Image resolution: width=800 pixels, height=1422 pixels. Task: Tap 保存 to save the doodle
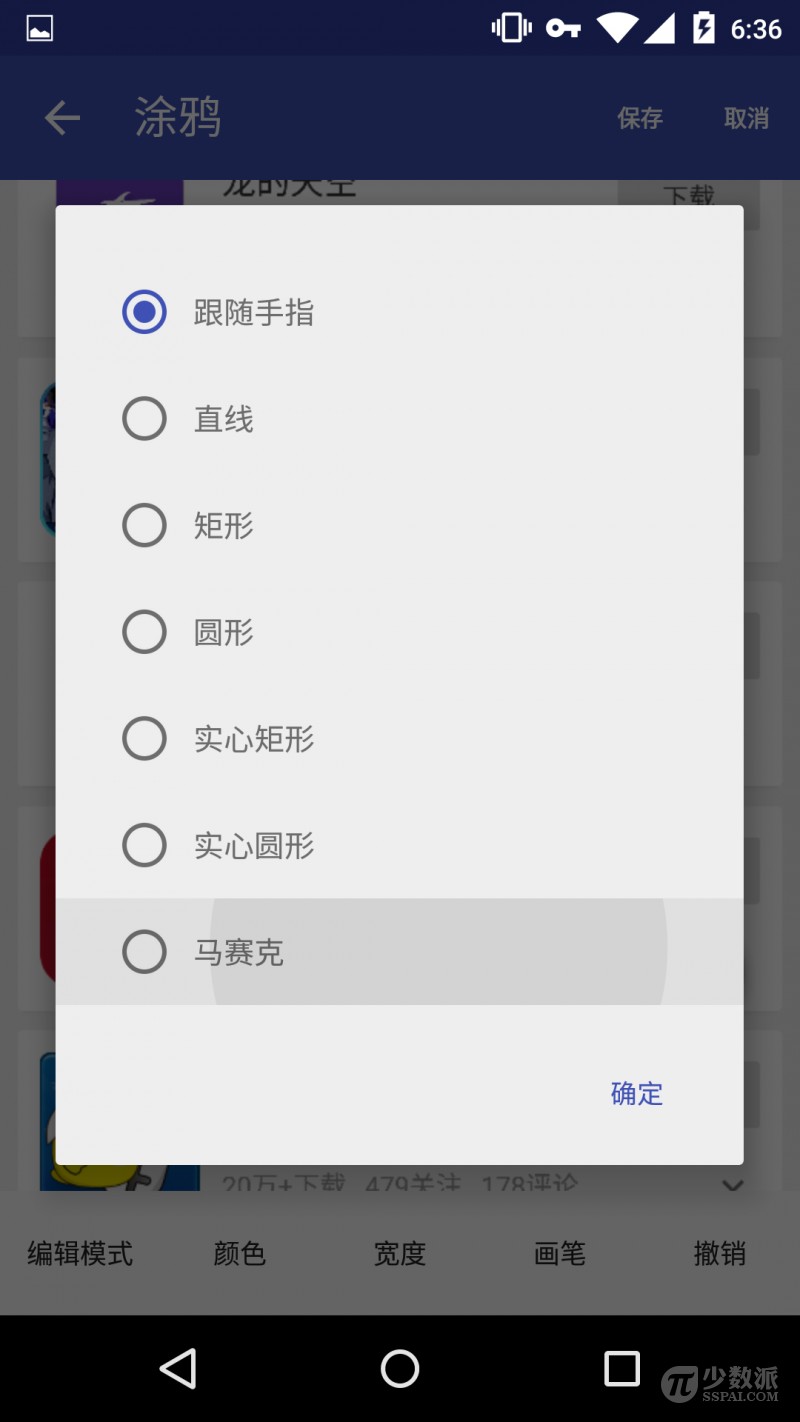point(639,117)
